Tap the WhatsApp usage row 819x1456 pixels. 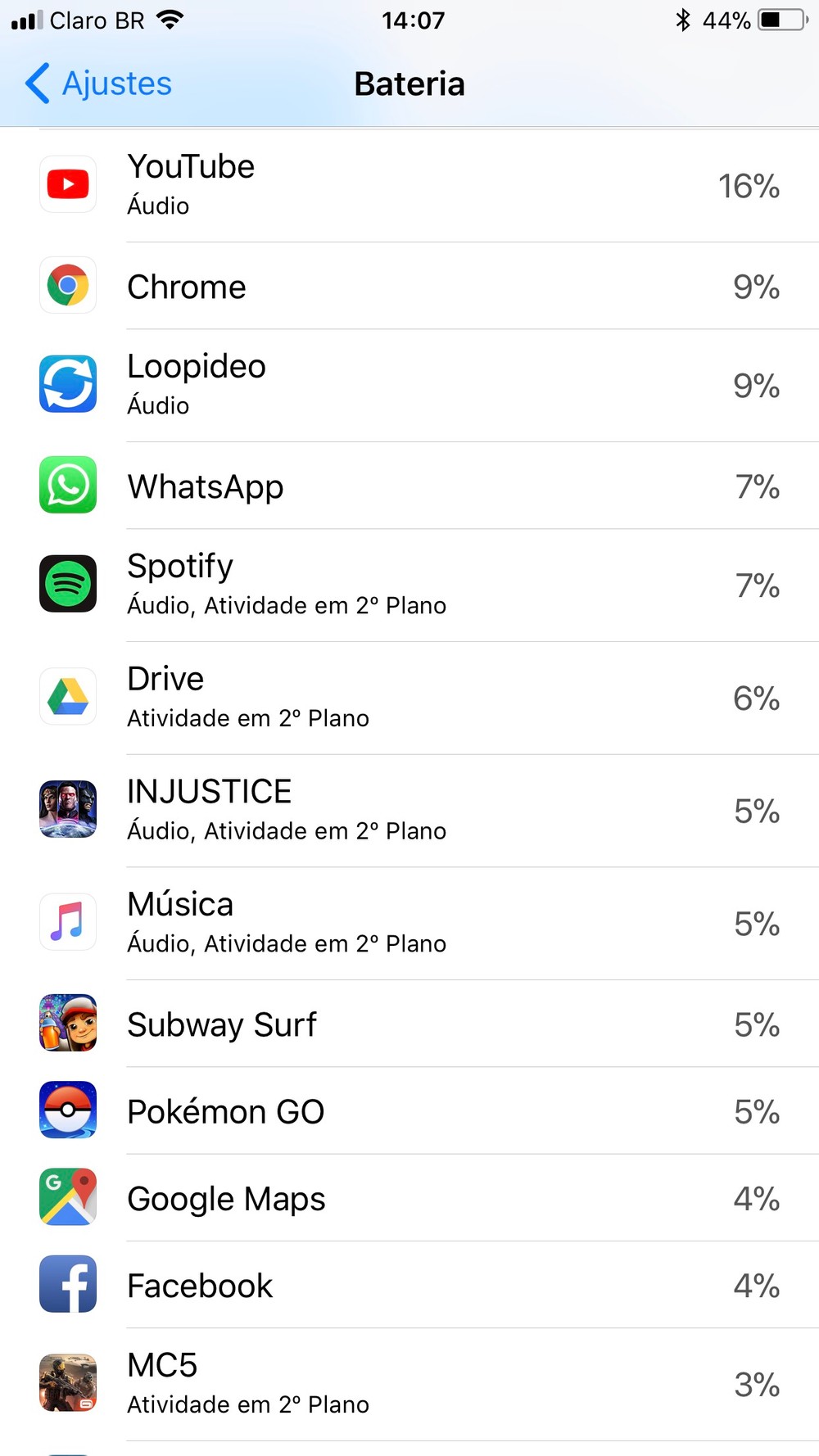pos(409,486)
